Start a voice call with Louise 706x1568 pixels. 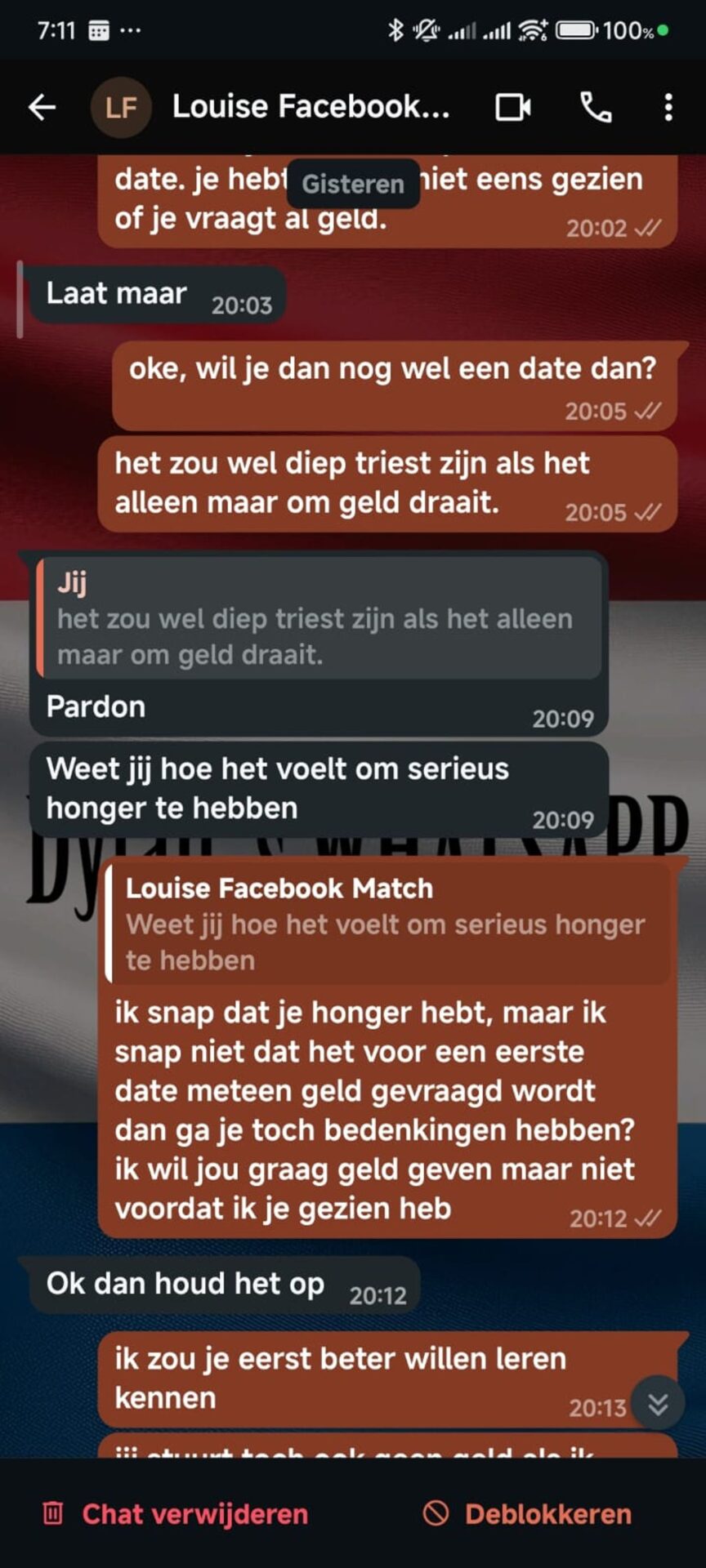(596, 107)
